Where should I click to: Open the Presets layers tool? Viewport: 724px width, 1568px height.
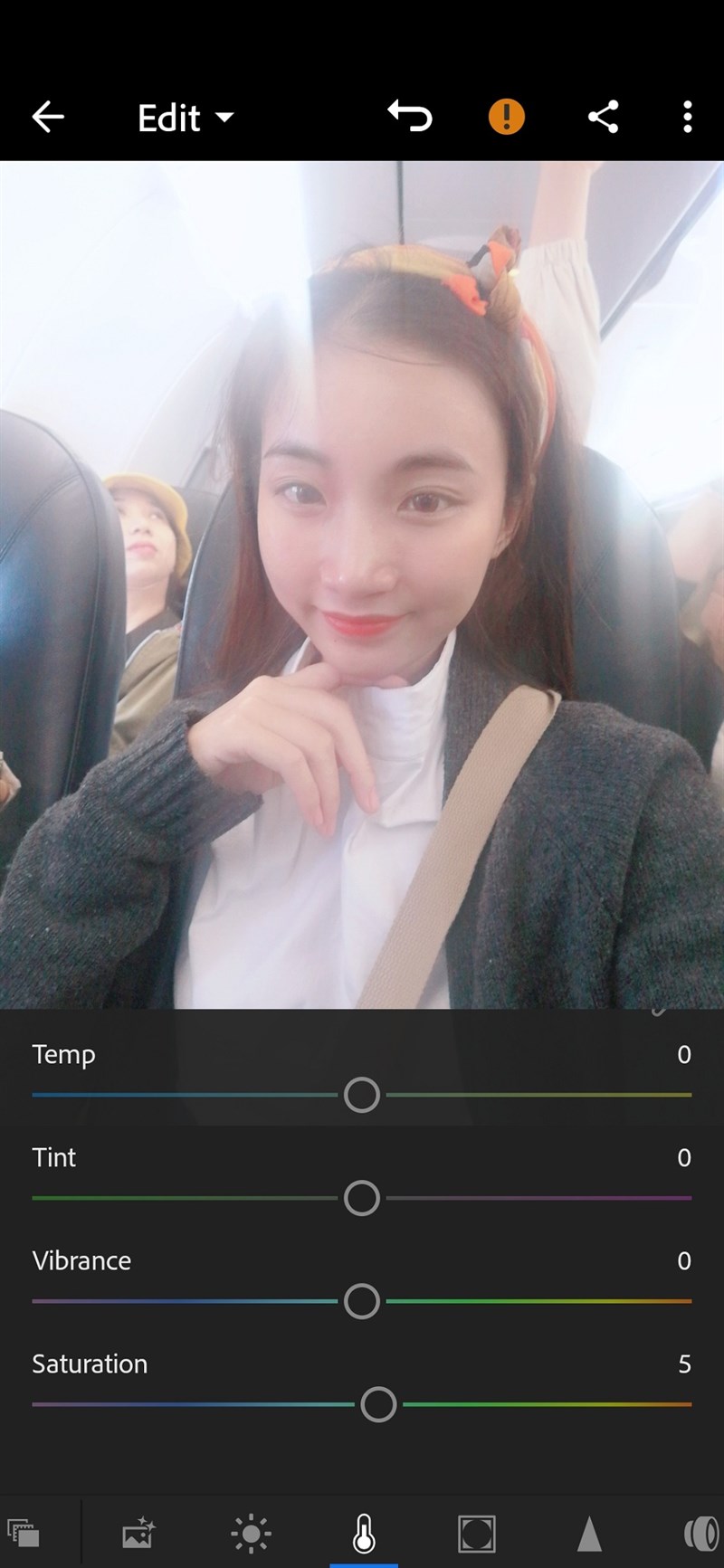[x=24, y=1534]
